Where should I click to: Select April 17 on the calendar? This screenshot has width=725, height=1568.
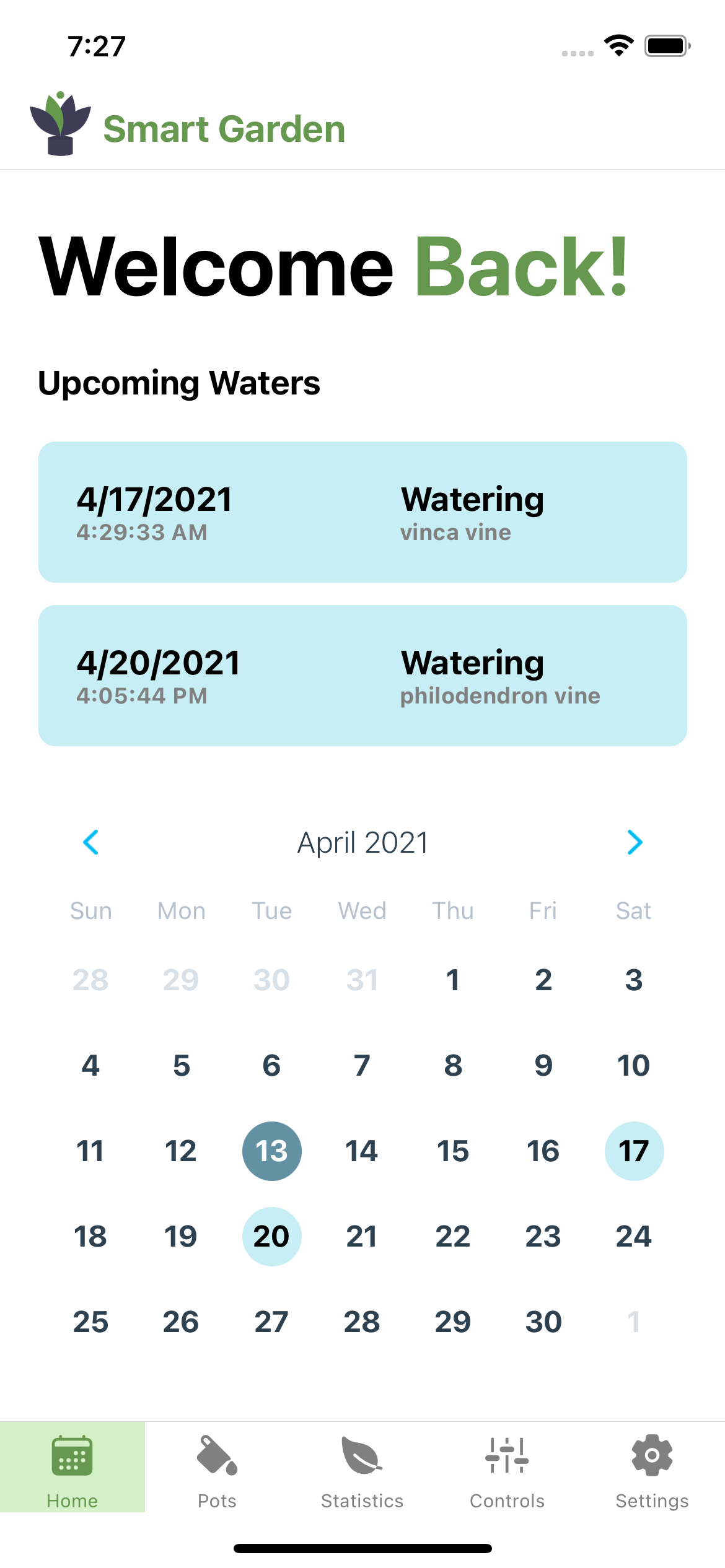pos(634,1151)
